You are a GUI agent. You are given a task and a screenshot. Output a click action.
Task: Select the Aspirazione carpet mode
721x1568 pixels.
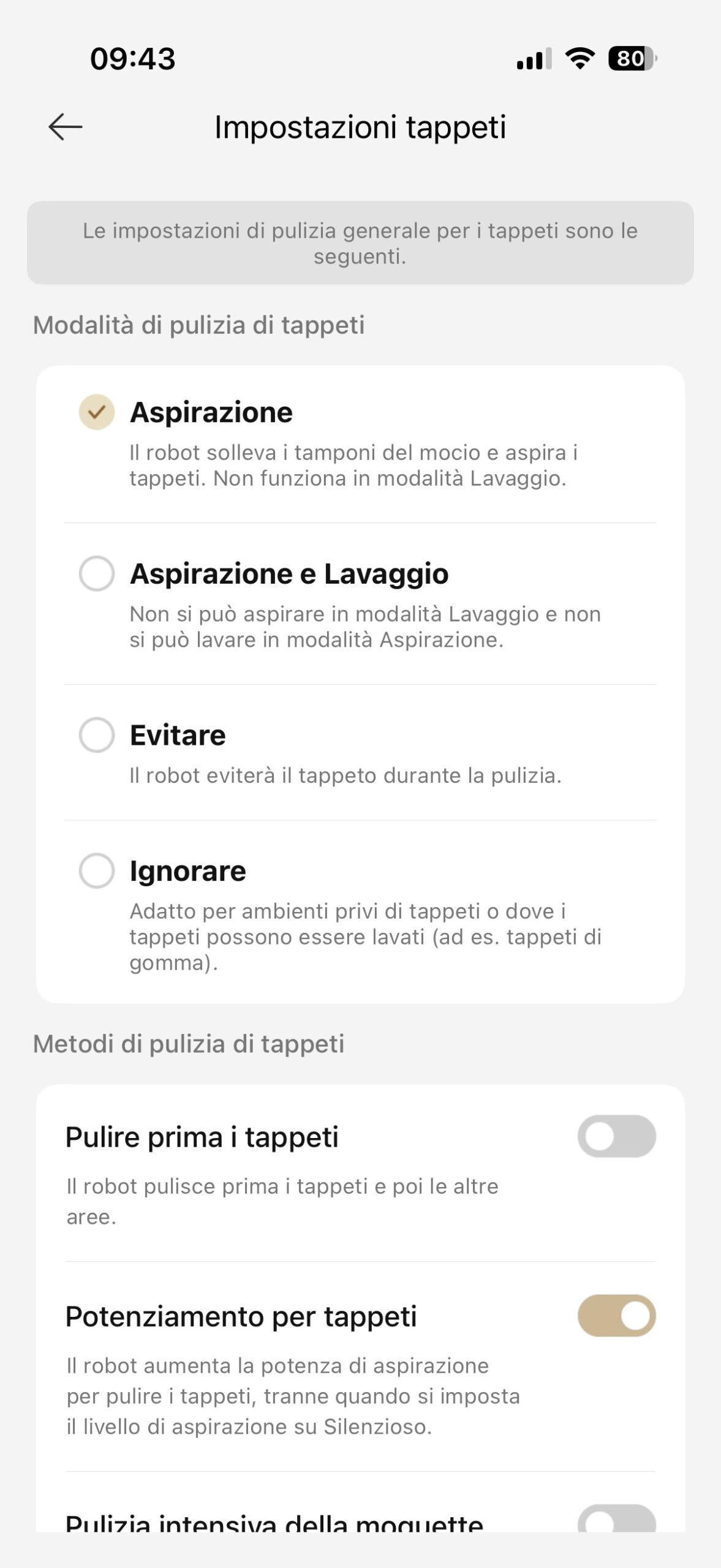(x=97, y=412)
